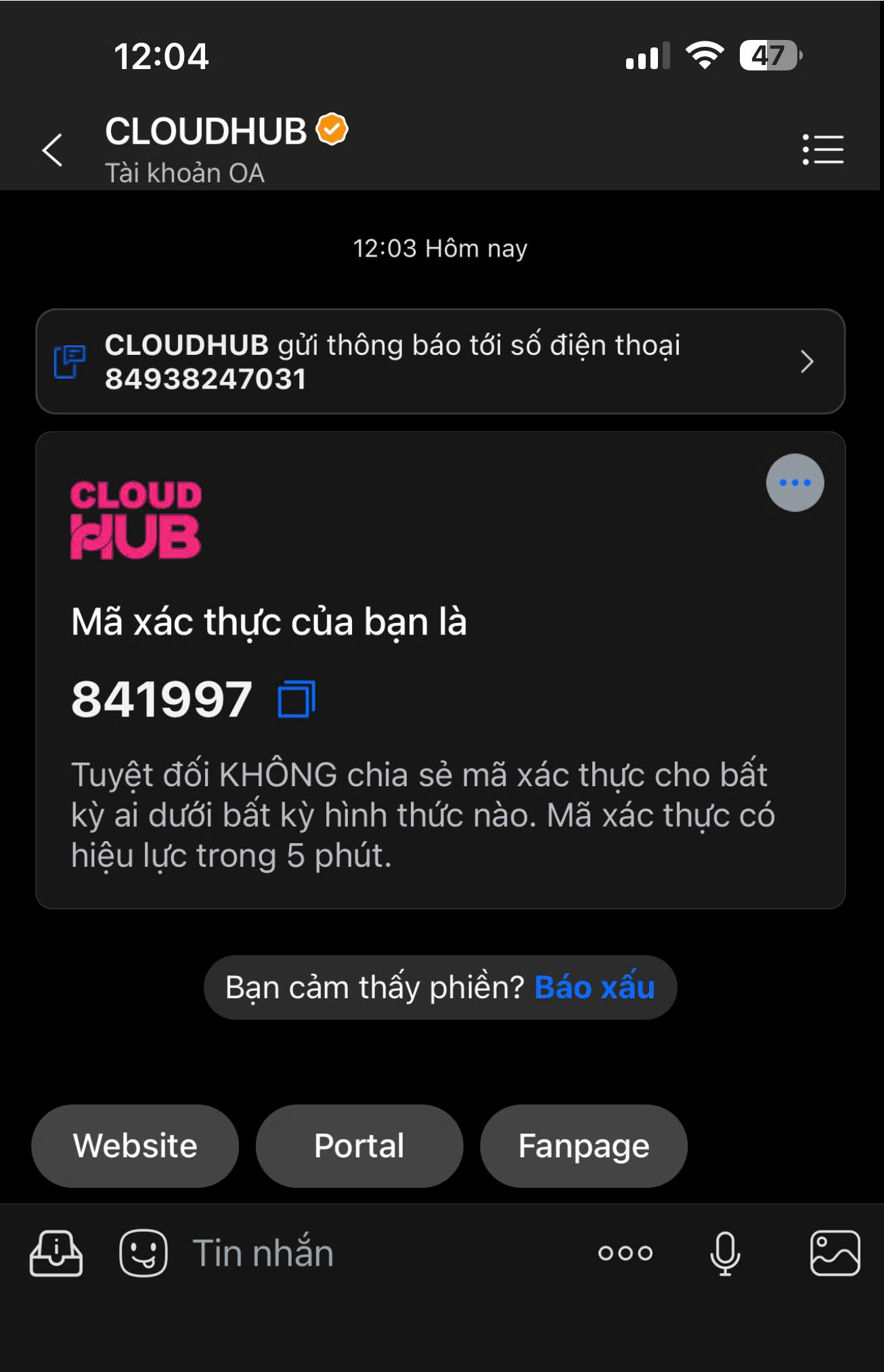This screenshot has width=884, height=1372.
Task: Copy verification code 841997
Action: click(x=296, y=700)
